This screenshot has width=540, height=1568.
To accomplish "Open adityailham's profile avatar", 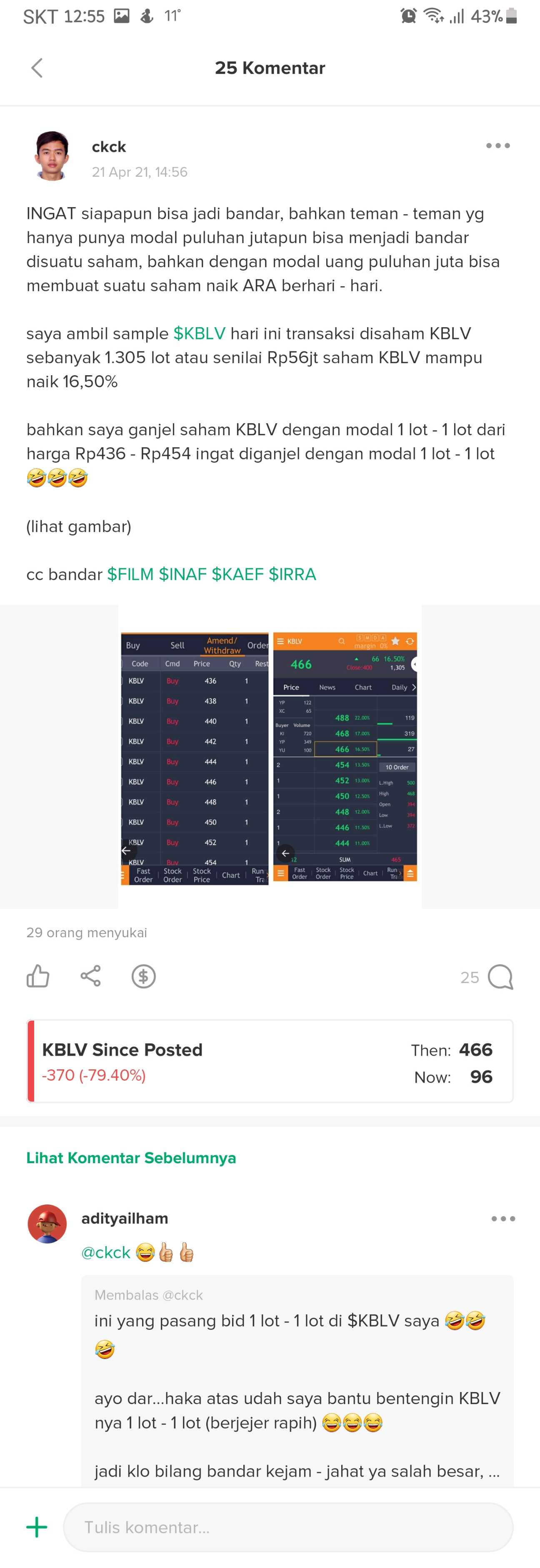I will (47, 1224).
